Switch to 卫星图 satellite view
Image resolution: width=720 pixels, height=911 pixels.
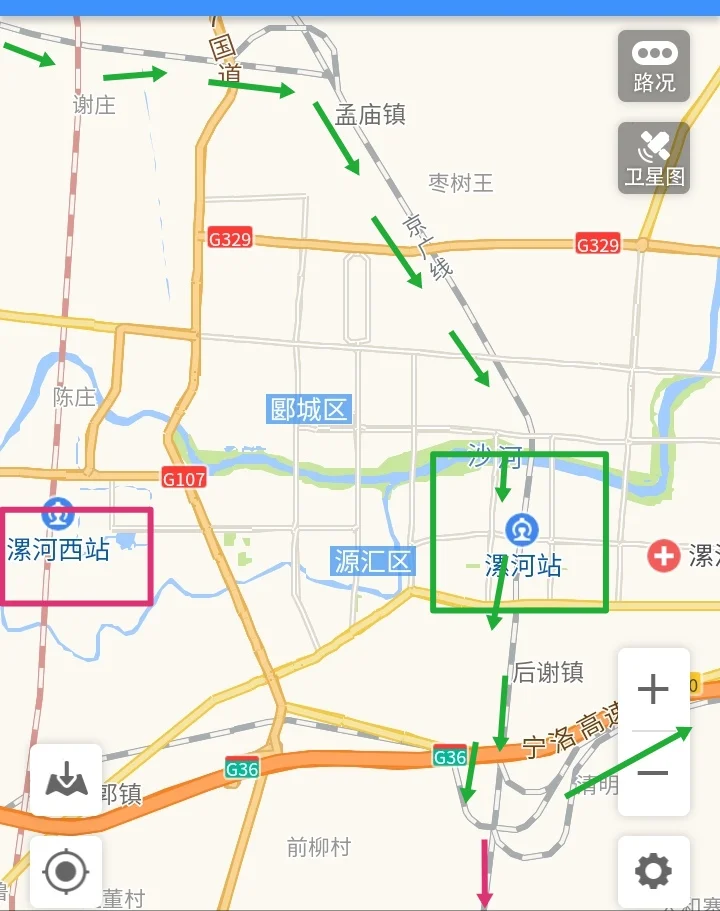click(655, 155)
